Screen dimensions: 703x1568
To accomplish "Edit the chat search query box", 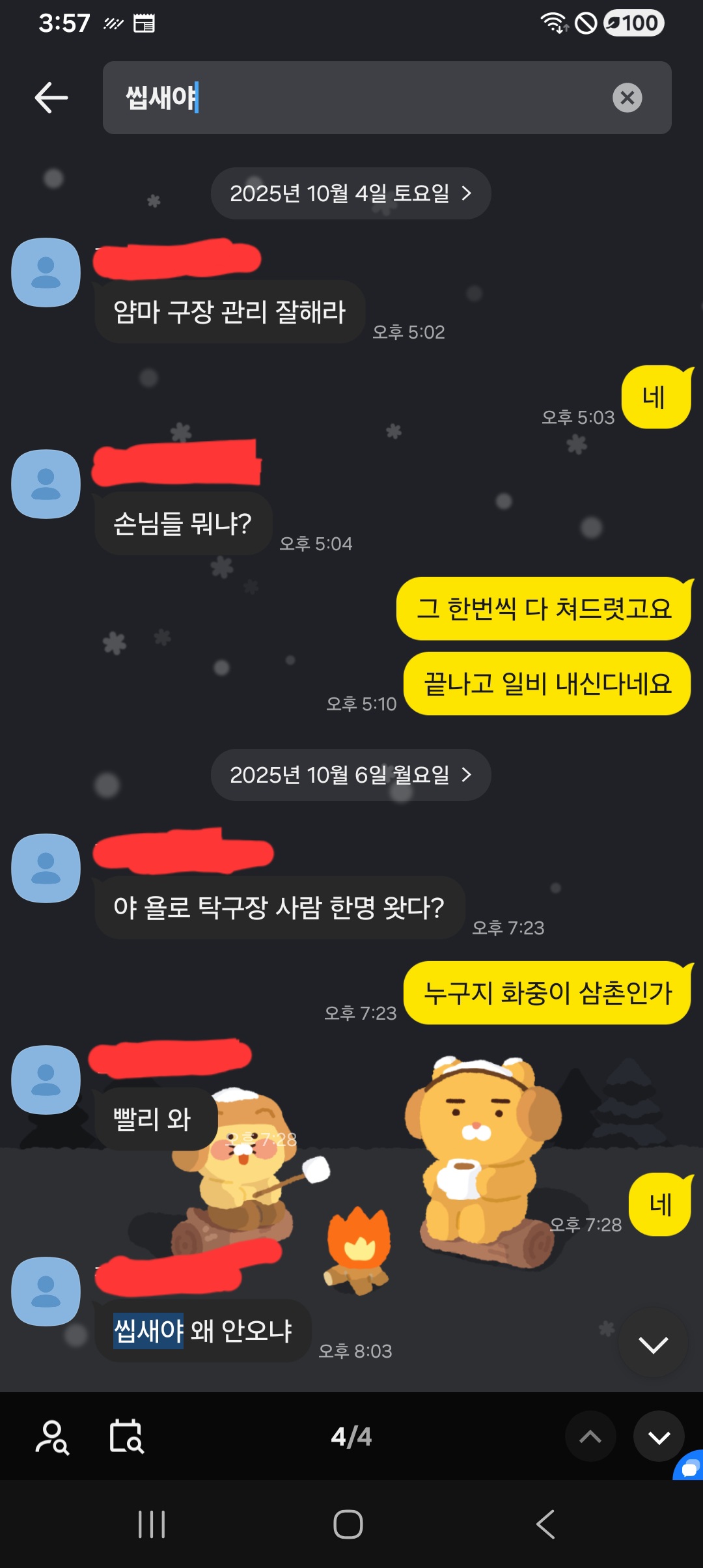I will point(365,98).
